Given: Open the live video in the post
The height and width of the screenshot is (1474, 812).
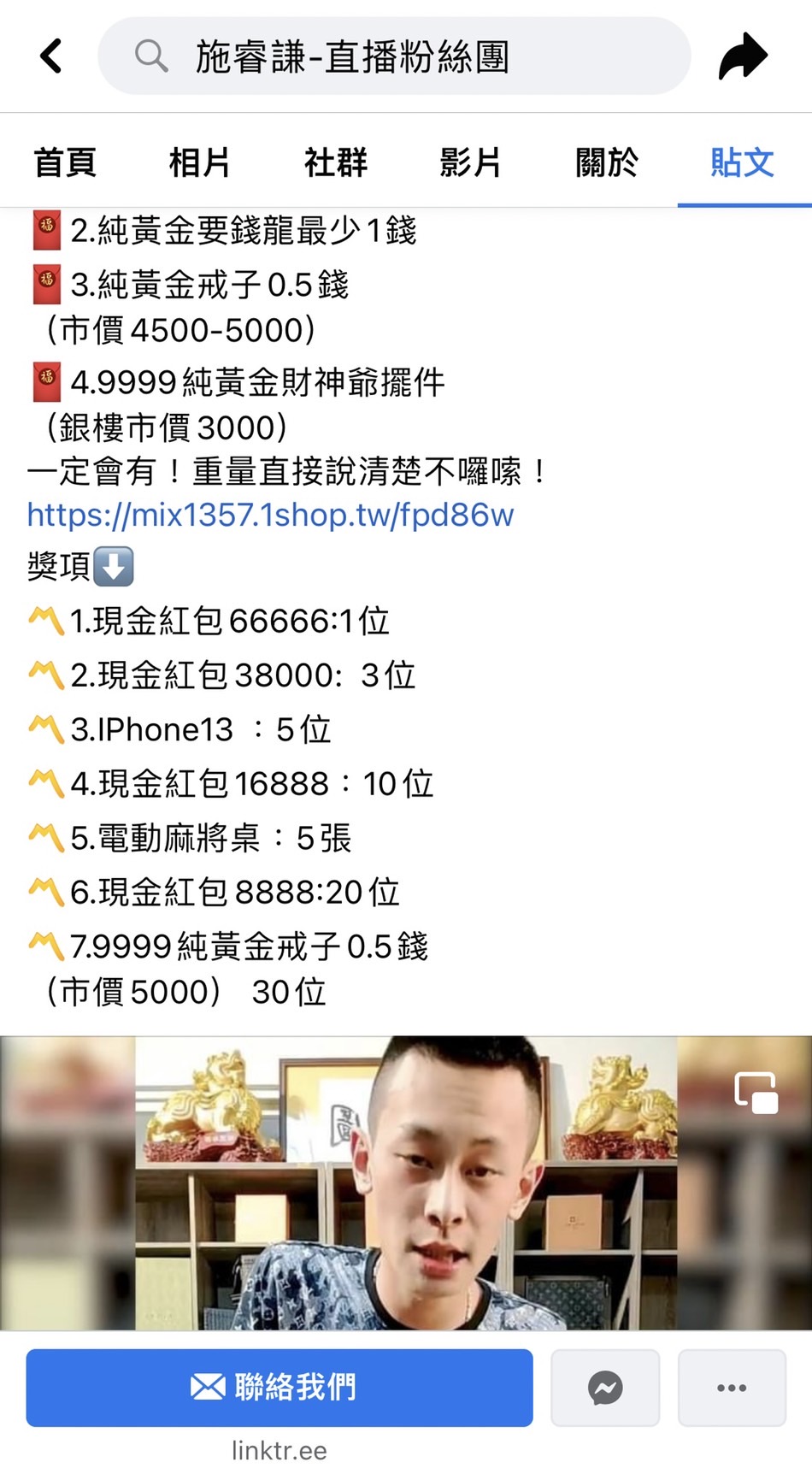Looking at the screenshot, I should coord(406,1182).
